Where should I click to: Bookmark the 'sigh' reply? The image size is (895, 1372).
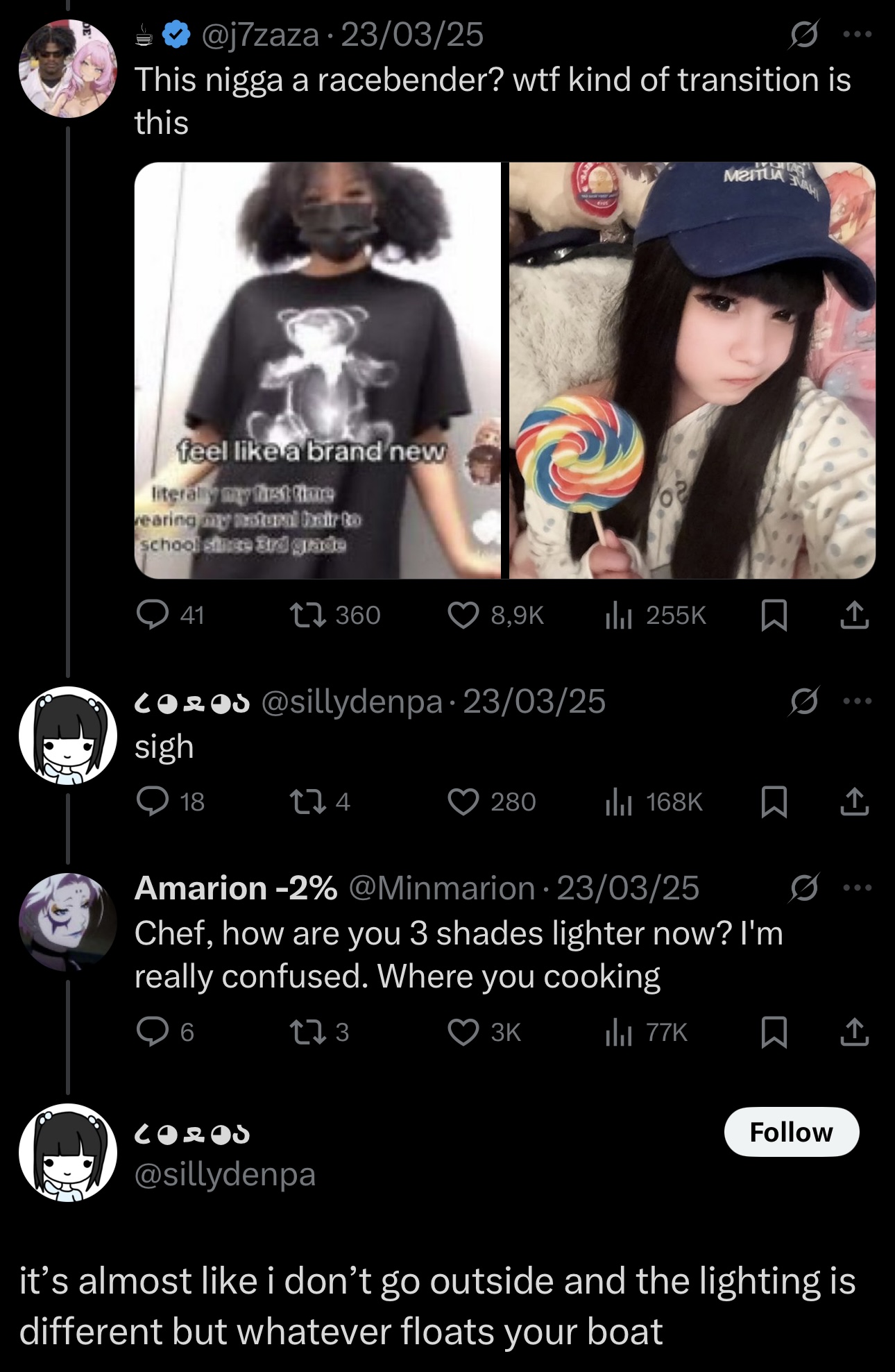774,802
